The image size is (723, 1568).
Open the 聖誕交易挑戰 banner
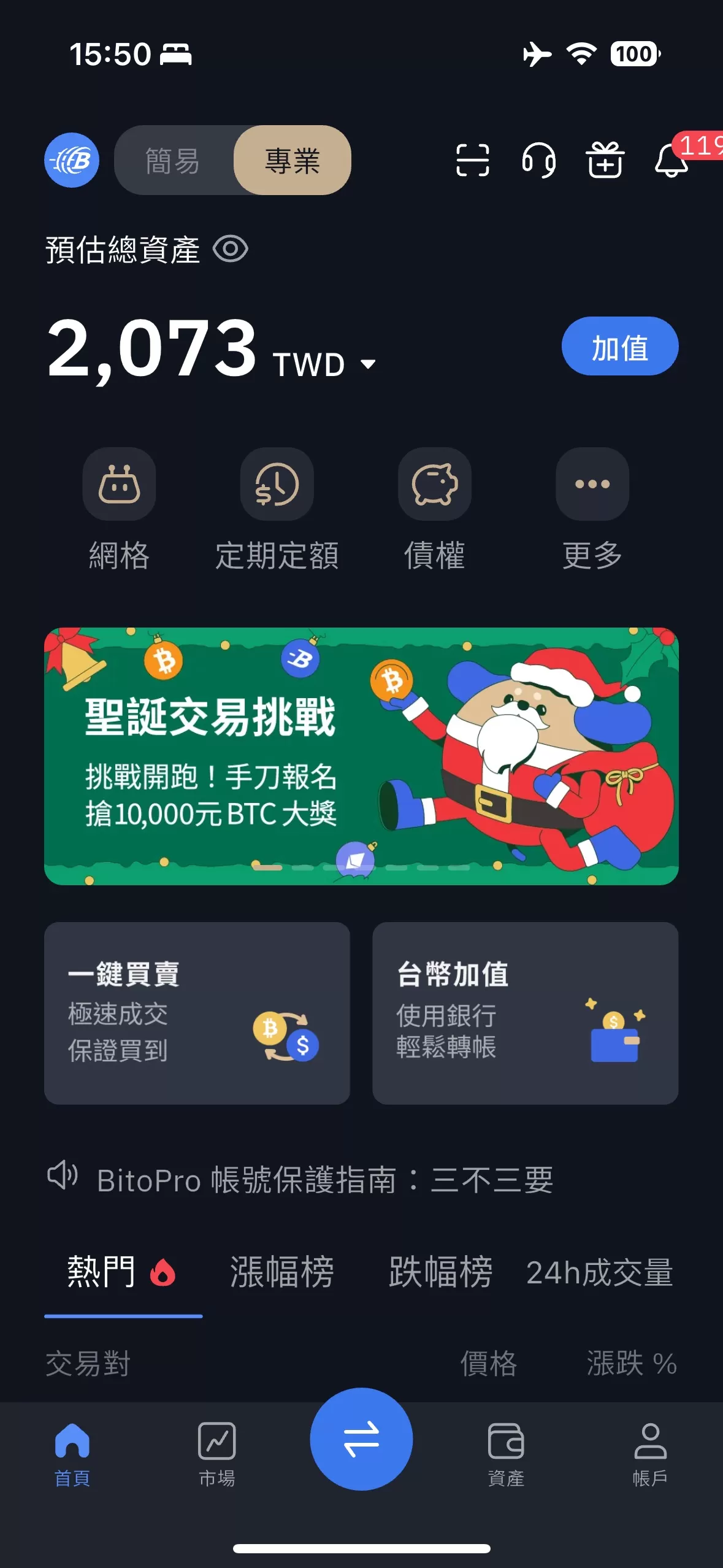[361, 756]
